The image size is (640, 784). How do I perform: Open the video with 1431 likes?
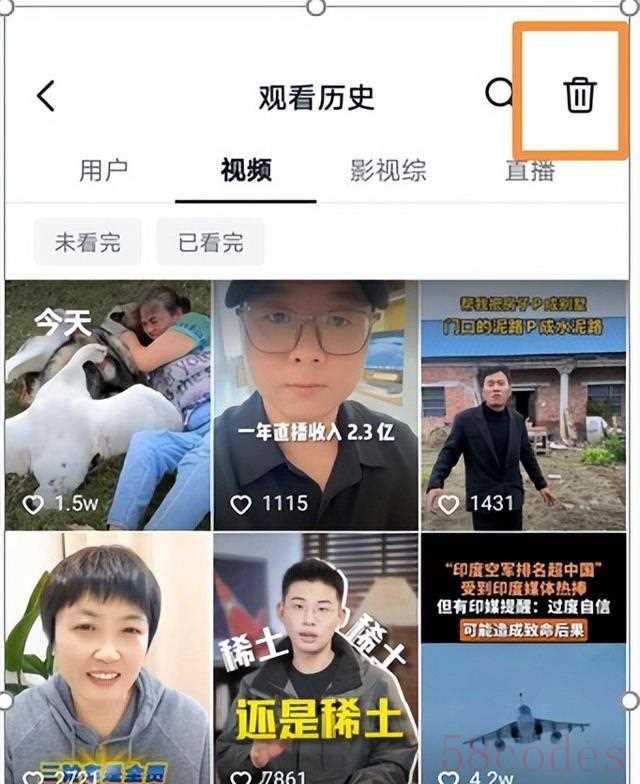click(523, 405)
